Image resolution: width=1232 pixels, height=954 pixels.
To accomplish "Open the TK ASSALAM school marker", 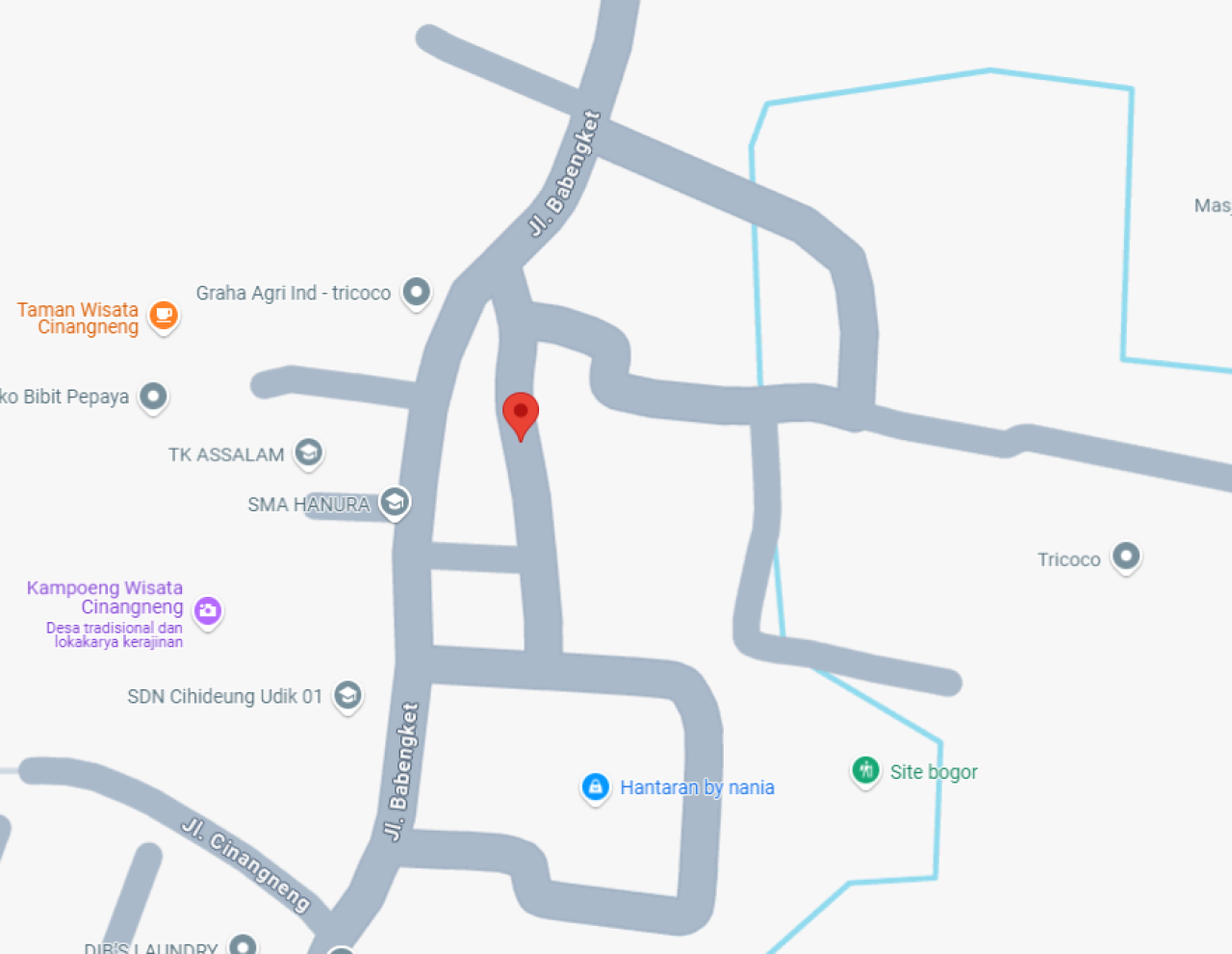I will pos(308,451).
